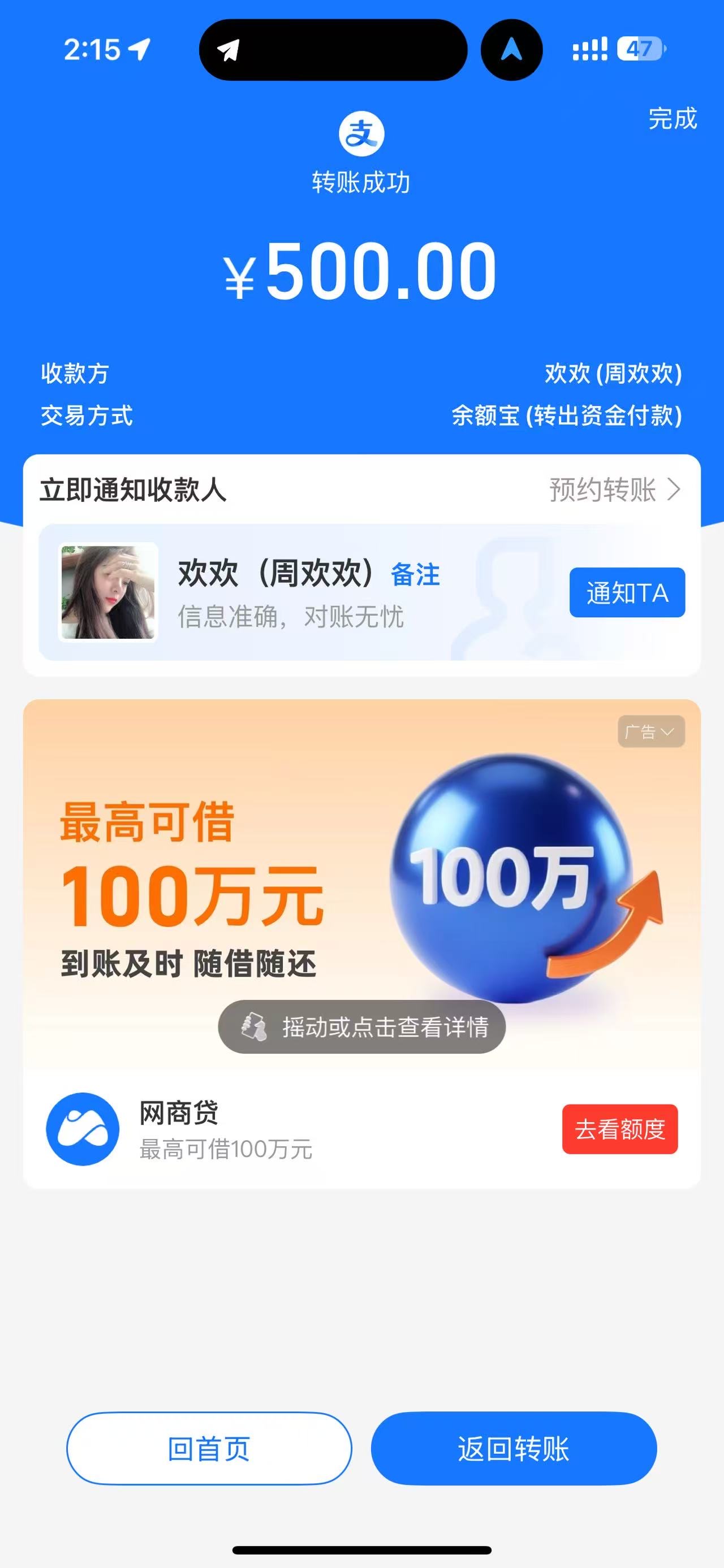Add a 备注 for 欢欢
The width and height of the screenshot is (724, 1568).
(x=415, y=575)
